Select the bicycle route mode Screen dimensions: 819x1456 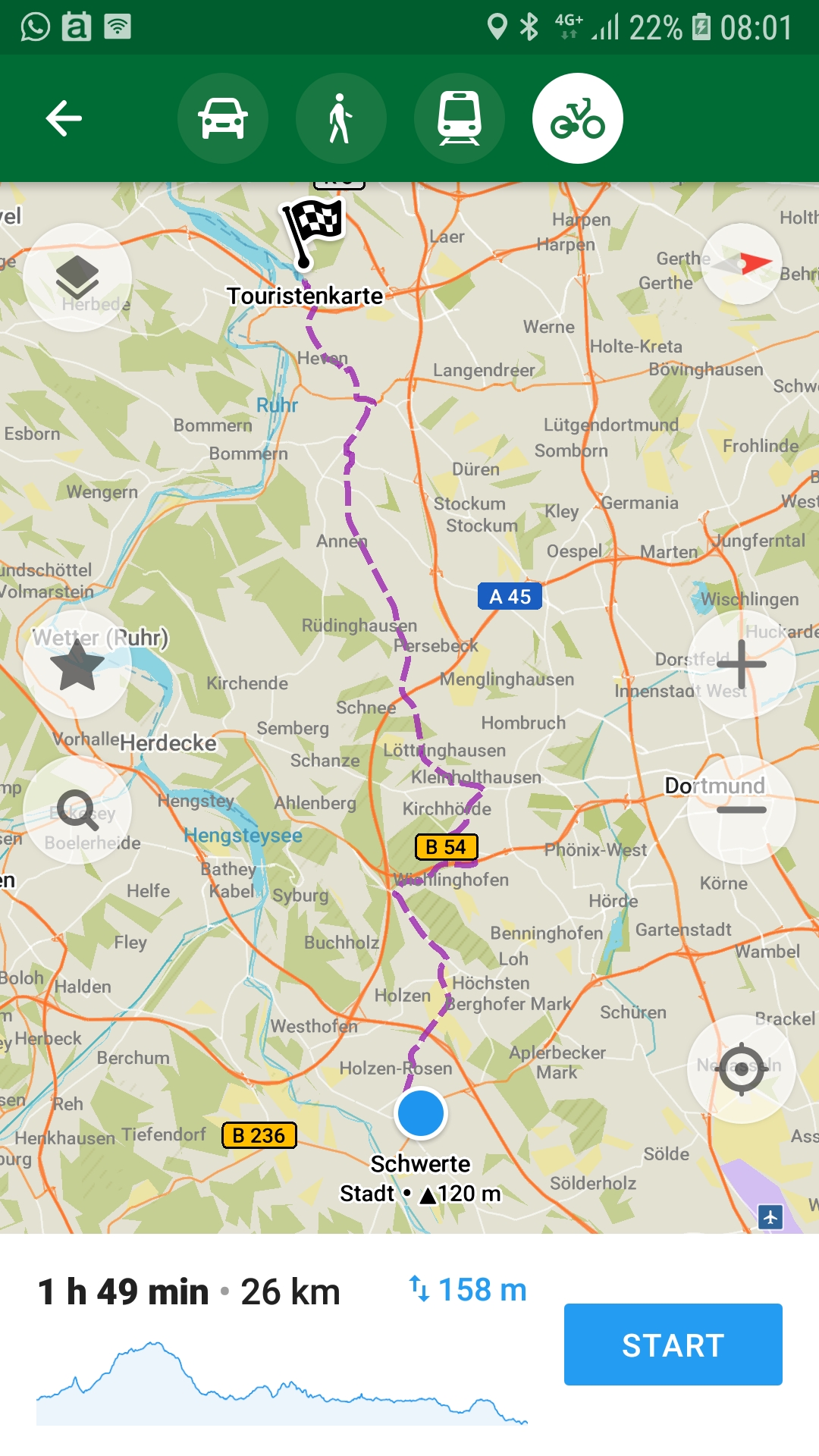click(x=578, y=118)
